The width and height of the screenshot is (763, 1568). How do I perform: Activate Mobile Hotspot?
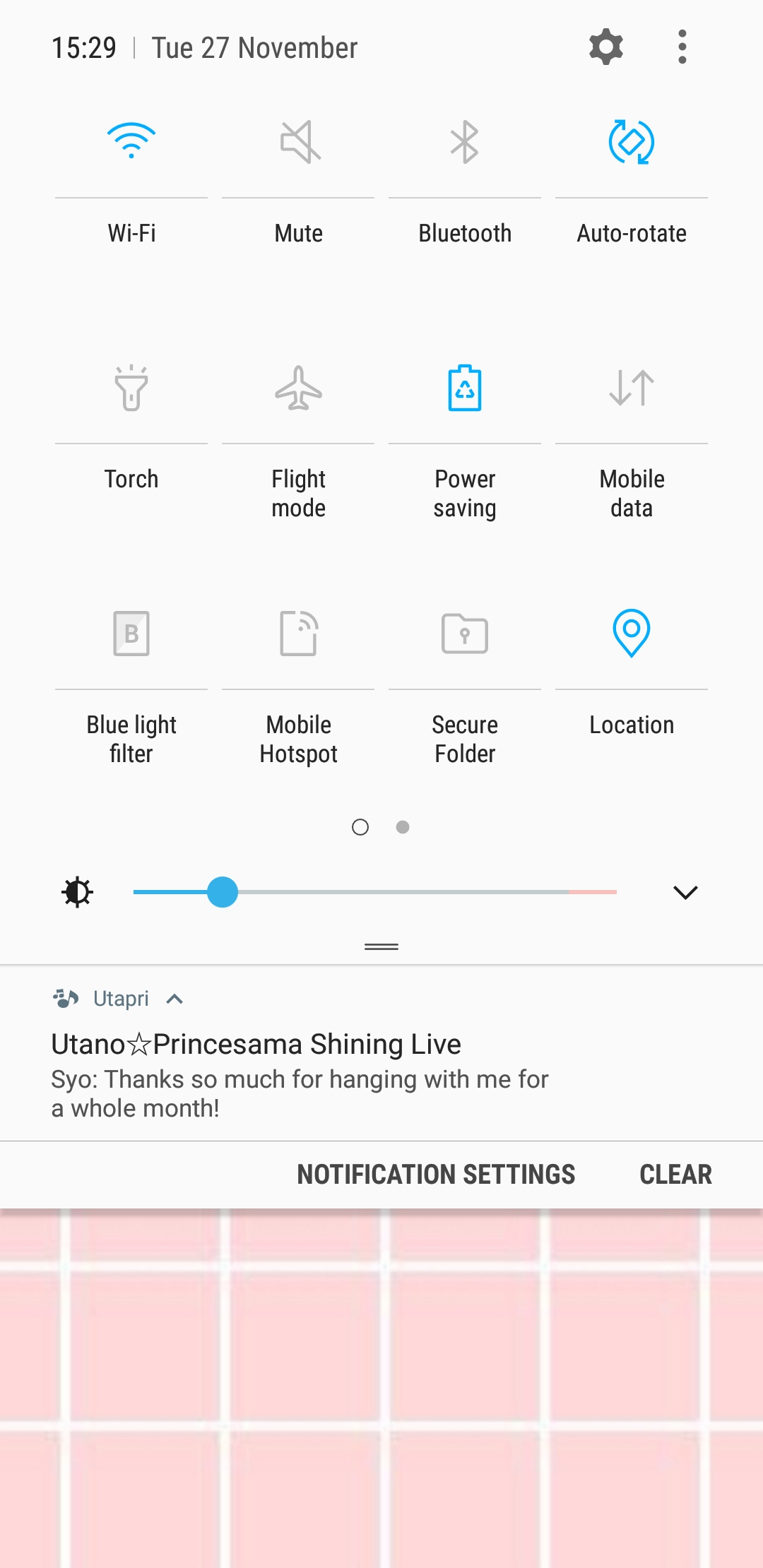click(x=299, y=634)
